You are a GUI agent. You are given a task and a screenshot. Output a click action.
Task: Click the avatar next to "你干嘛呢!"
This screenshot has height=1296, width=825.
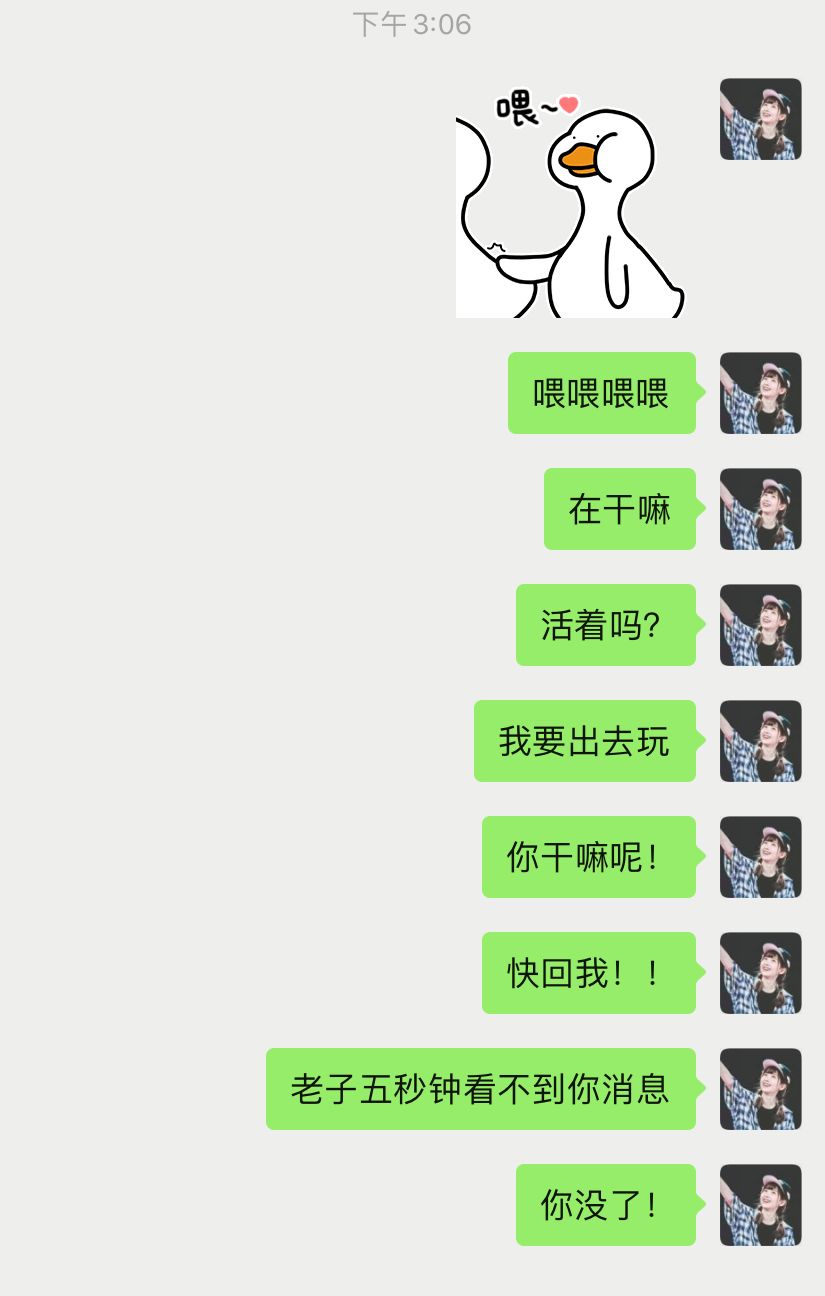pos(760,857)
